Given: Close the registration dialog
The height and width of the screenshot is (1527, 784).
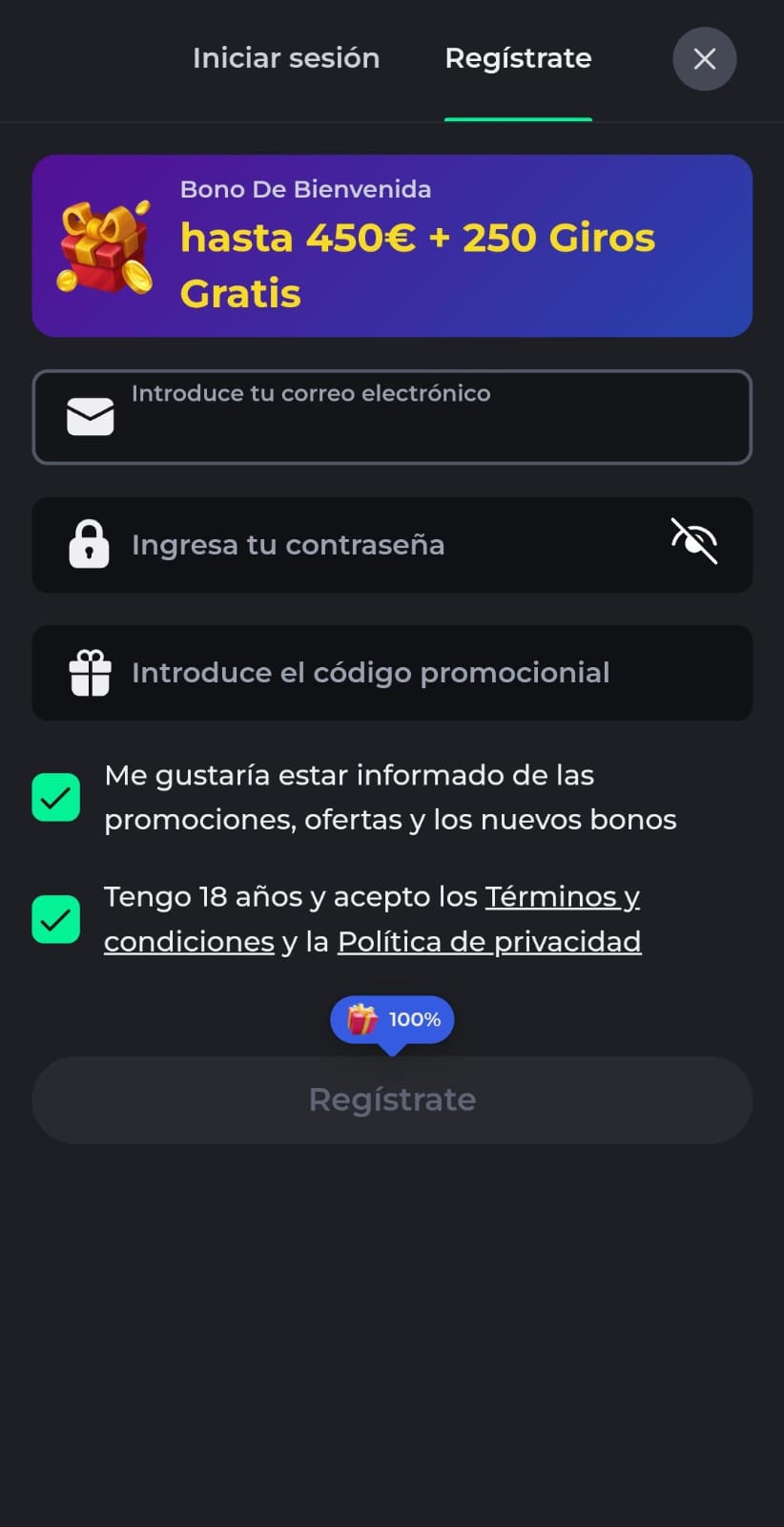Looking at the screenshot, I should point(704,59).
